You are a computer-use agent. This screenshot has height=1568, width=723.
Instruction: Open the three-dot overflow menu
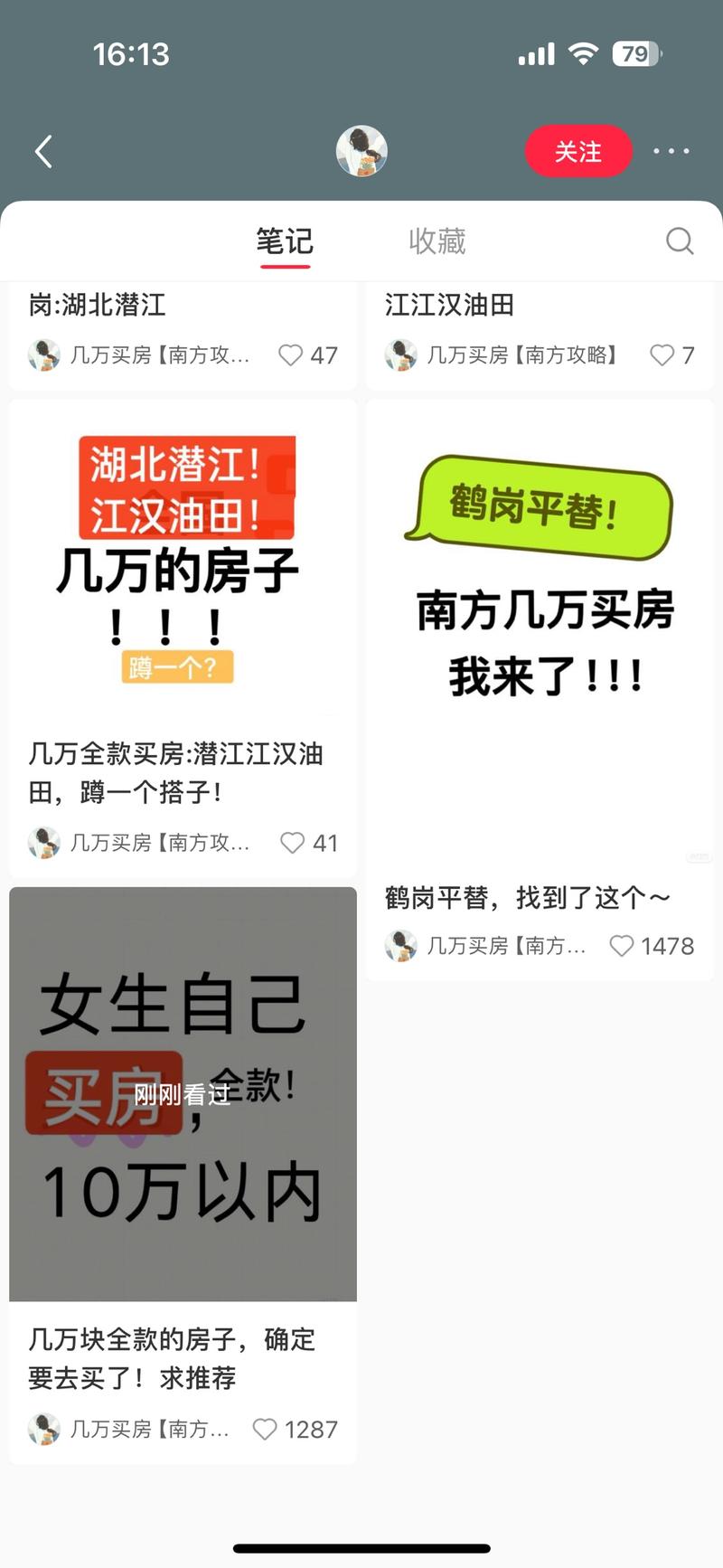point(671,151)
